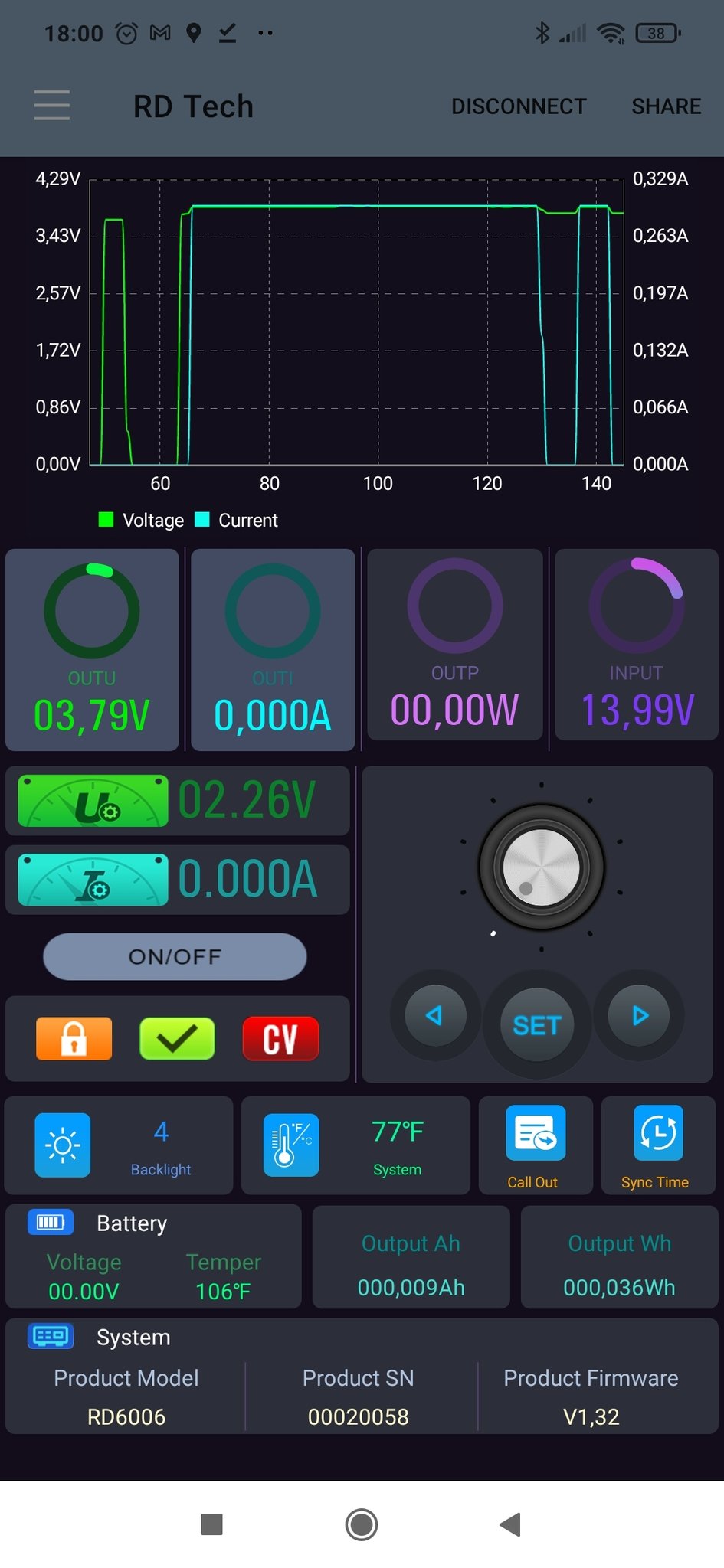
Task: Tap the SHARE action
Action: tap(666, 106)
